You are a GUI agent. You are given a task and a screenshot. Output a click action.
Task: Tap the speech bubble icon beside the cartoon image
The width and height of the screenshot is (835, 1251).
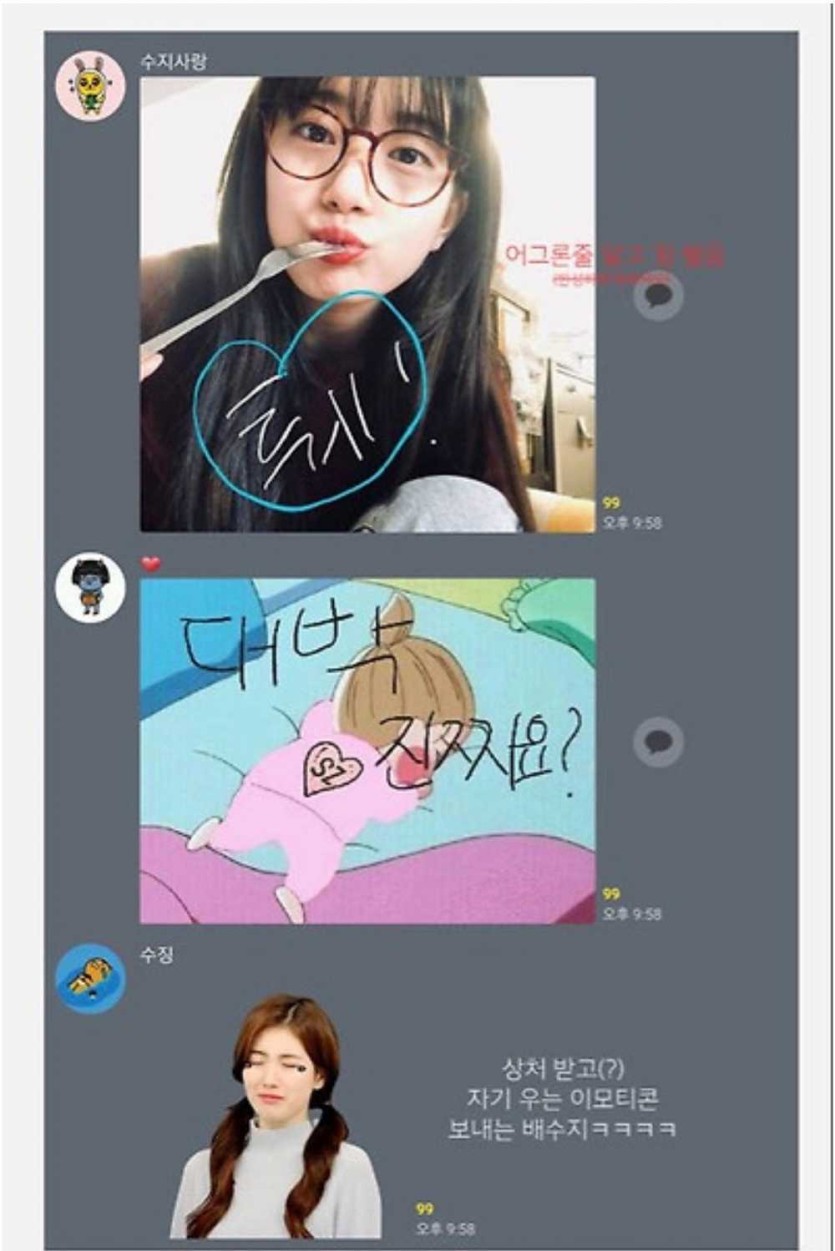coord(659,742)
